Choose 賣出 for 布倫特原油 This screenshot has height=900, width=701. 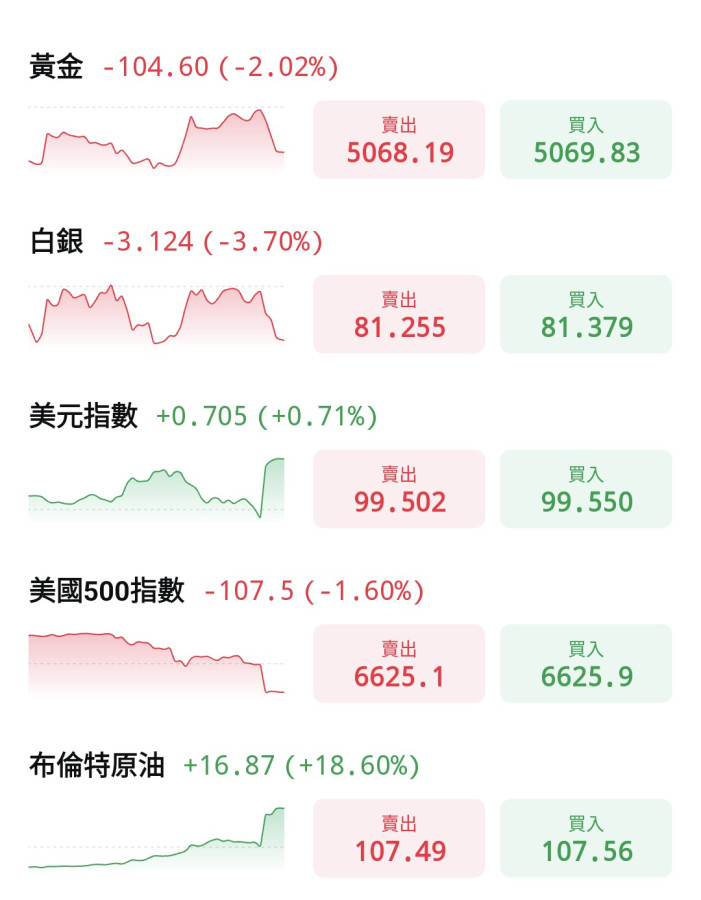(399, 838)
